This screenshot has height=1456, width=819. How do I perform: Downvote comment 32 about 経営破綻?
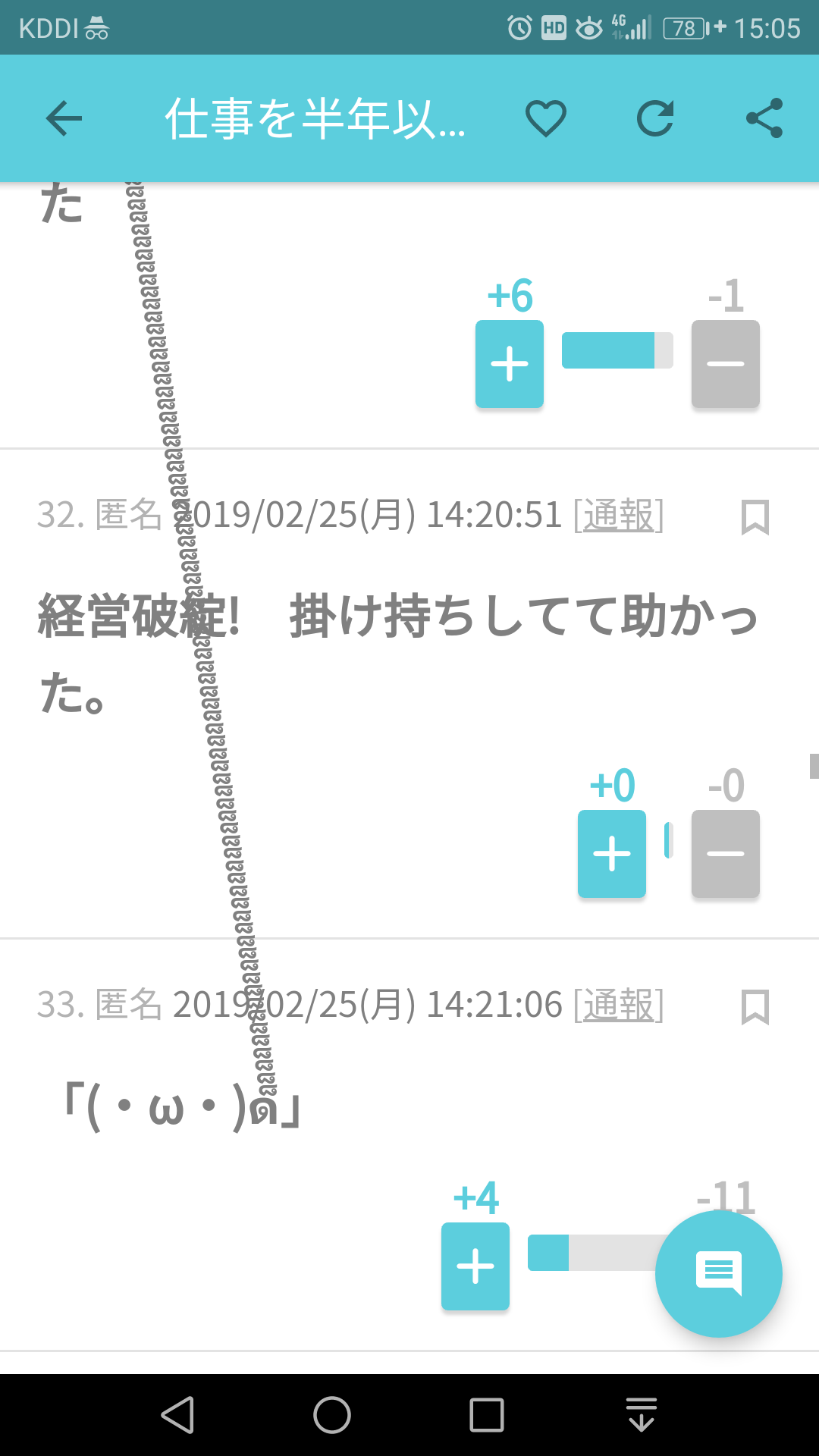tap(726, 854)
